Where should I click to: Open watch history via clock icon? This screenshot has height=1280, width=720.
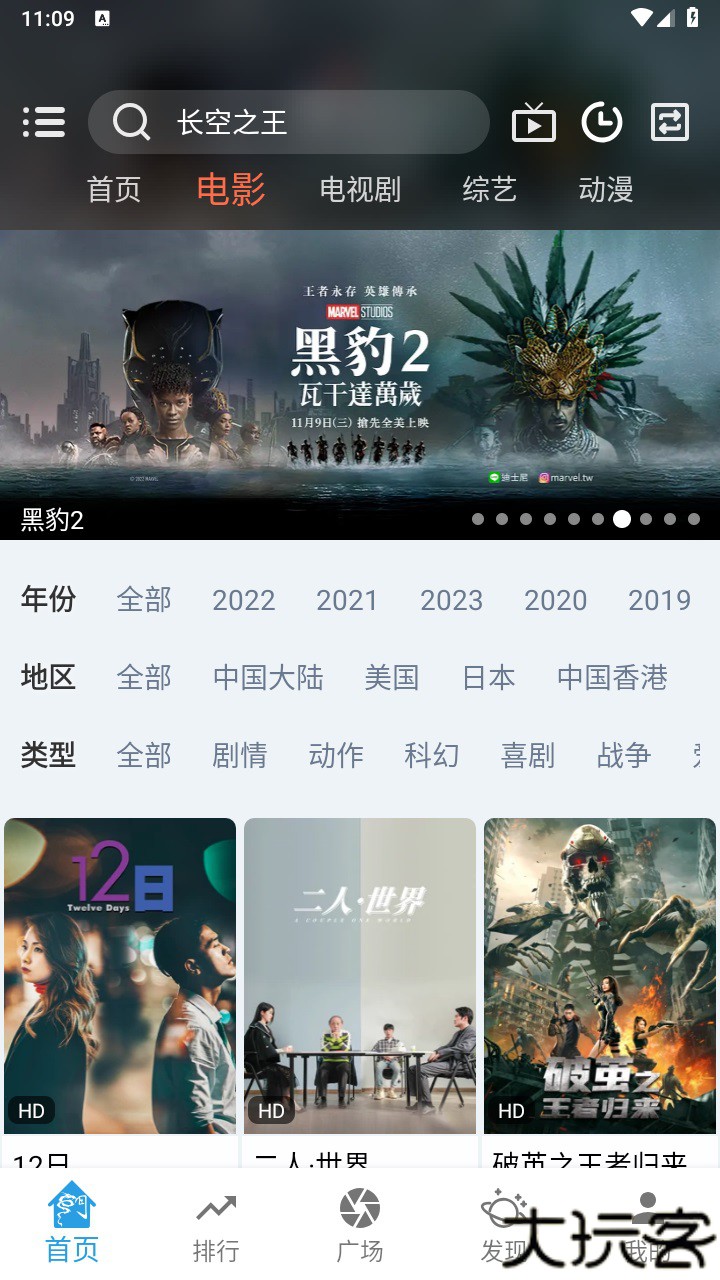(x=602, y=122)
